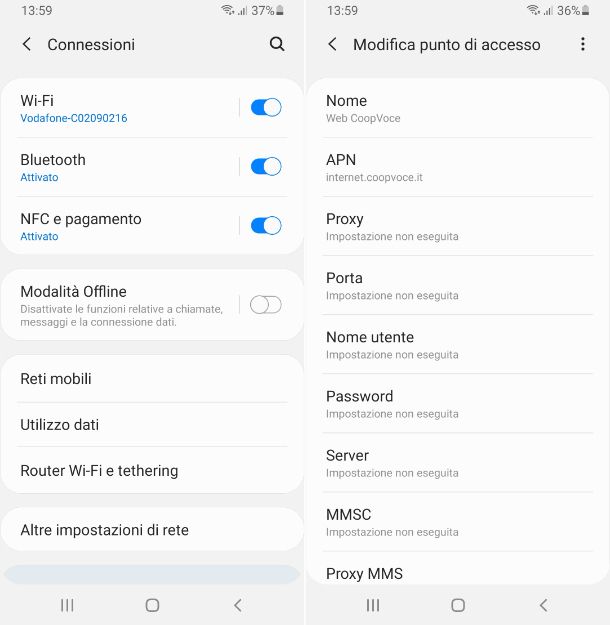The image size is (610, 625).
Task: Edit the APN internet.coopvoce.it entry
Action: tap(457, 167)
